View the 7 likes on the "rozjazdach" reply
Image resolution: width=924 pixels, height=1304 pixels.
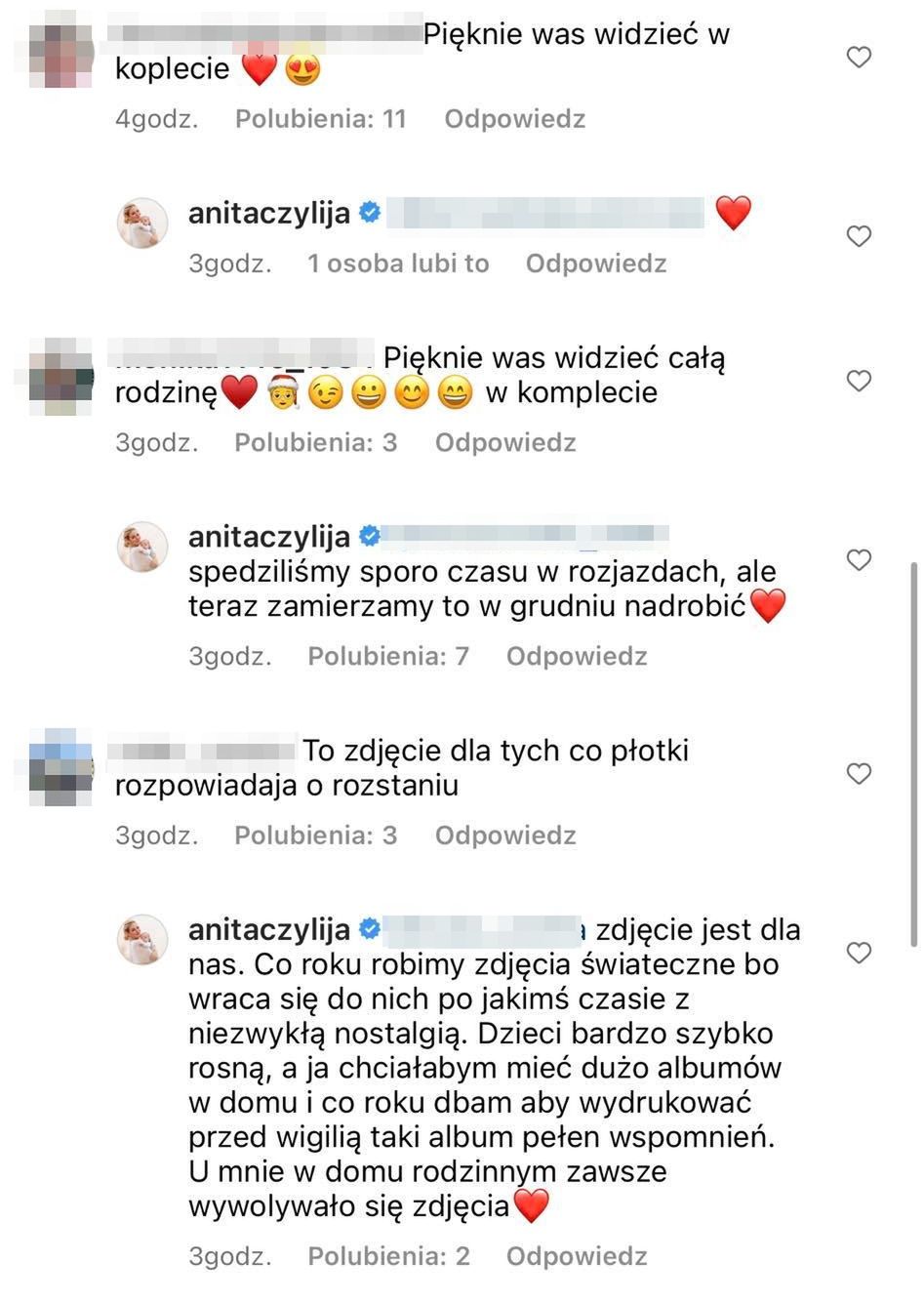coord(388,656)
